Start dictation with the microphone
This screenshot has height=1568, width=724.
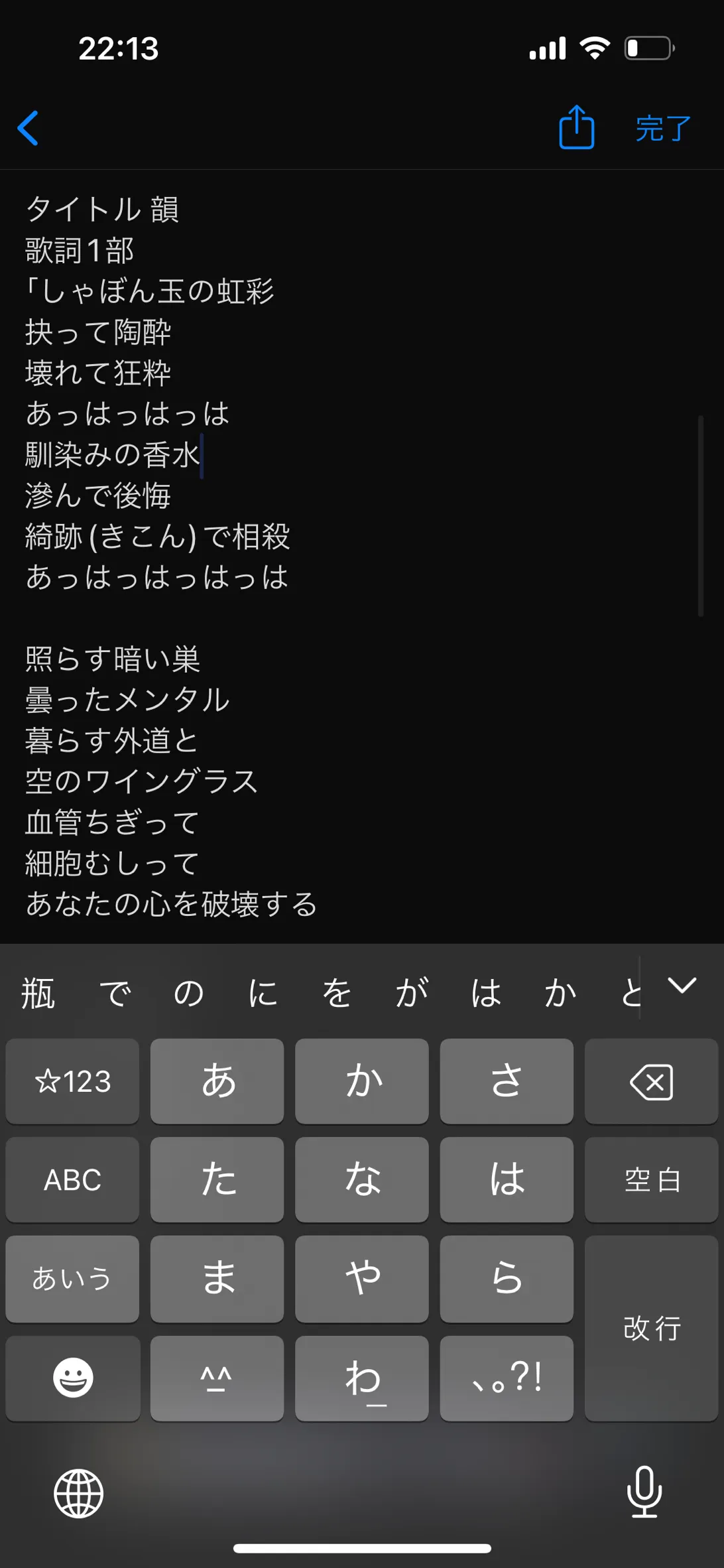(x=644, y=1492)
